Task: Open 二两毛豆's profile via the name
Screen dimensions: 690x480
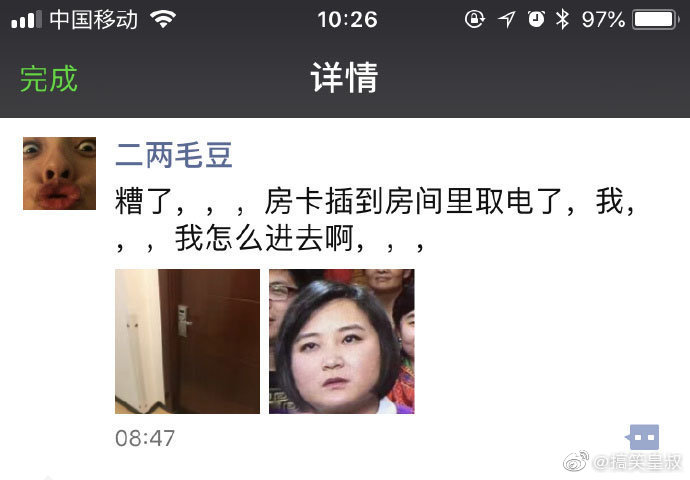Action: point(174,154)
